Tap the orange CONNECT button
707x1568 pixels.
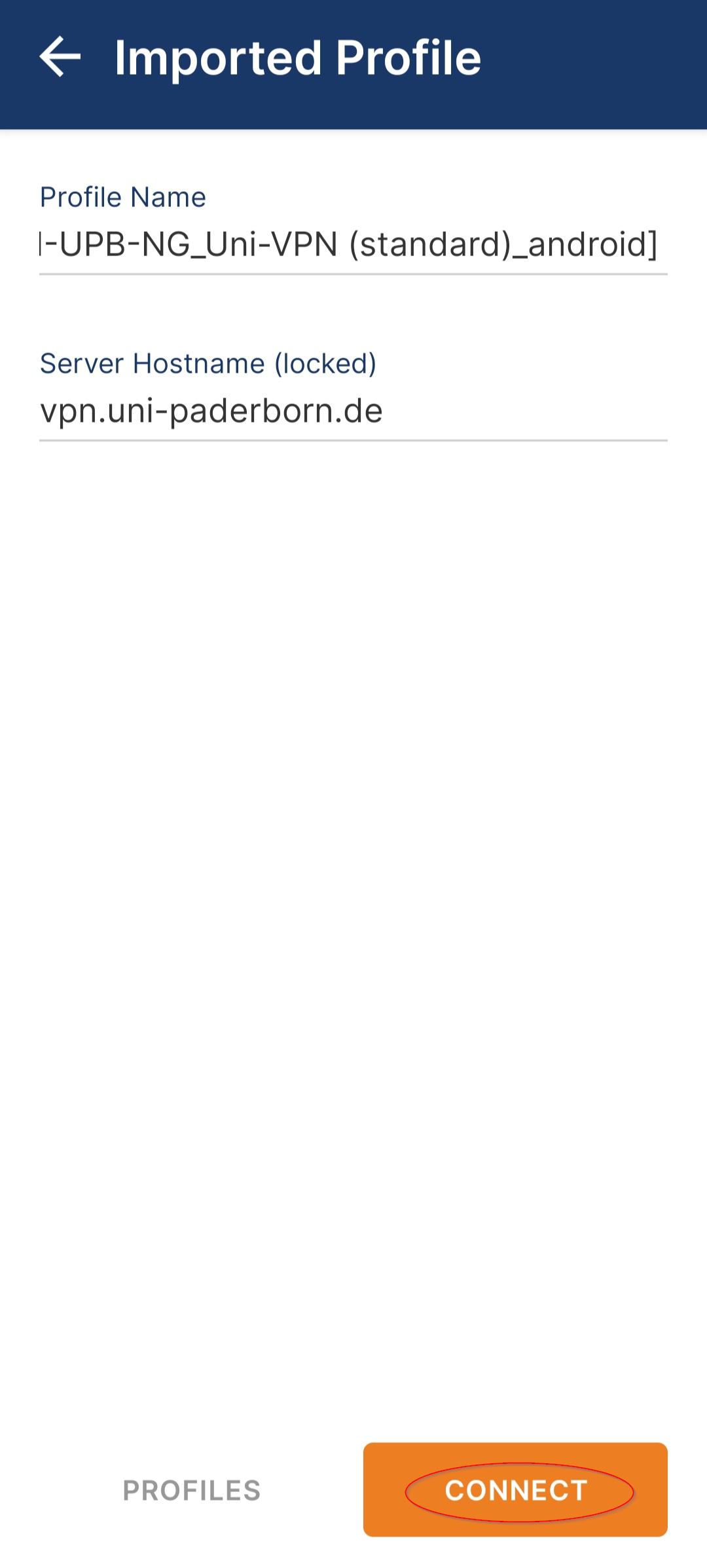pyautogui.click(x=516, y=1490)
